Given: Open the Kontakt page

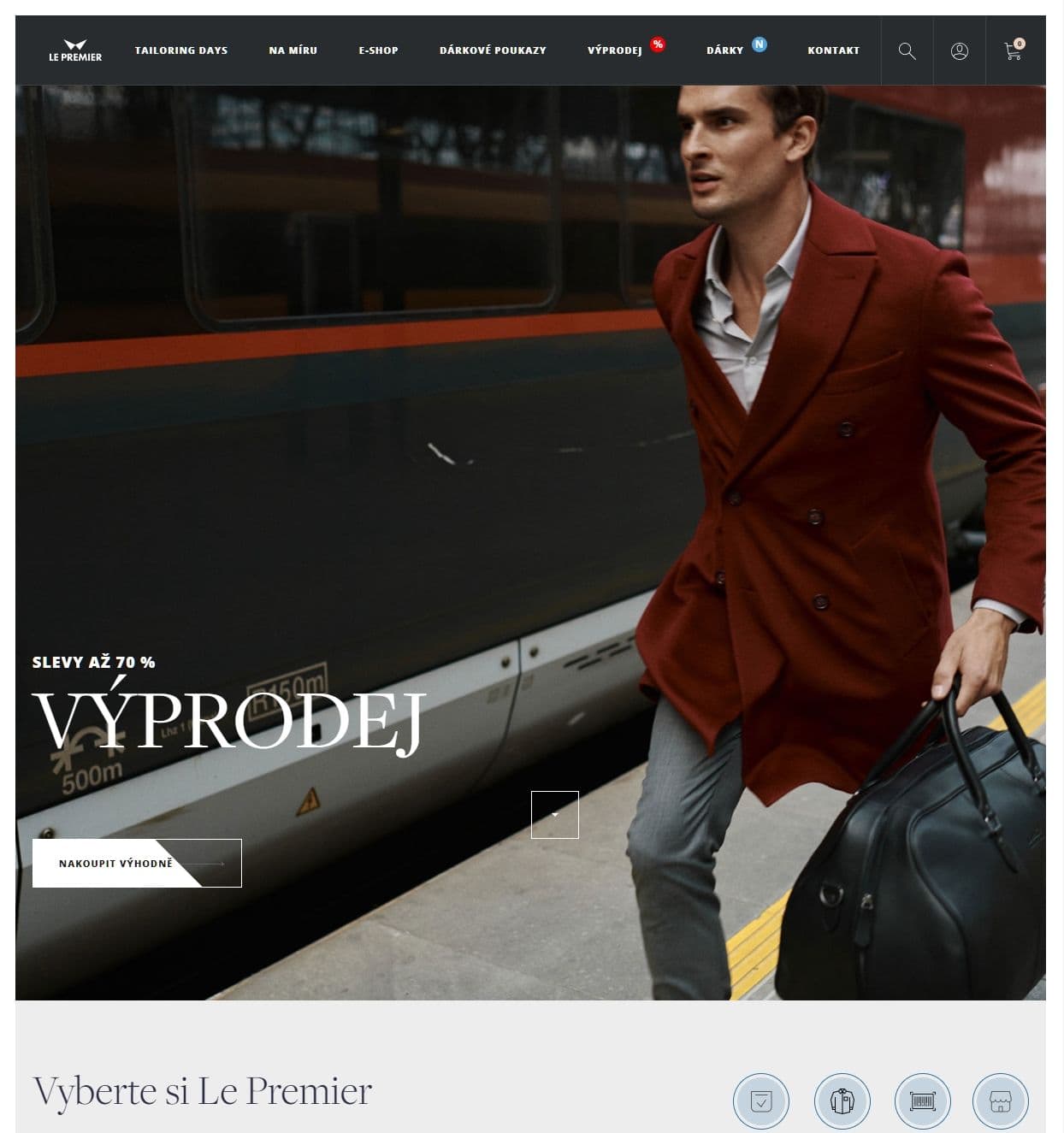Looking at the screenshot, I should (833, 50).
